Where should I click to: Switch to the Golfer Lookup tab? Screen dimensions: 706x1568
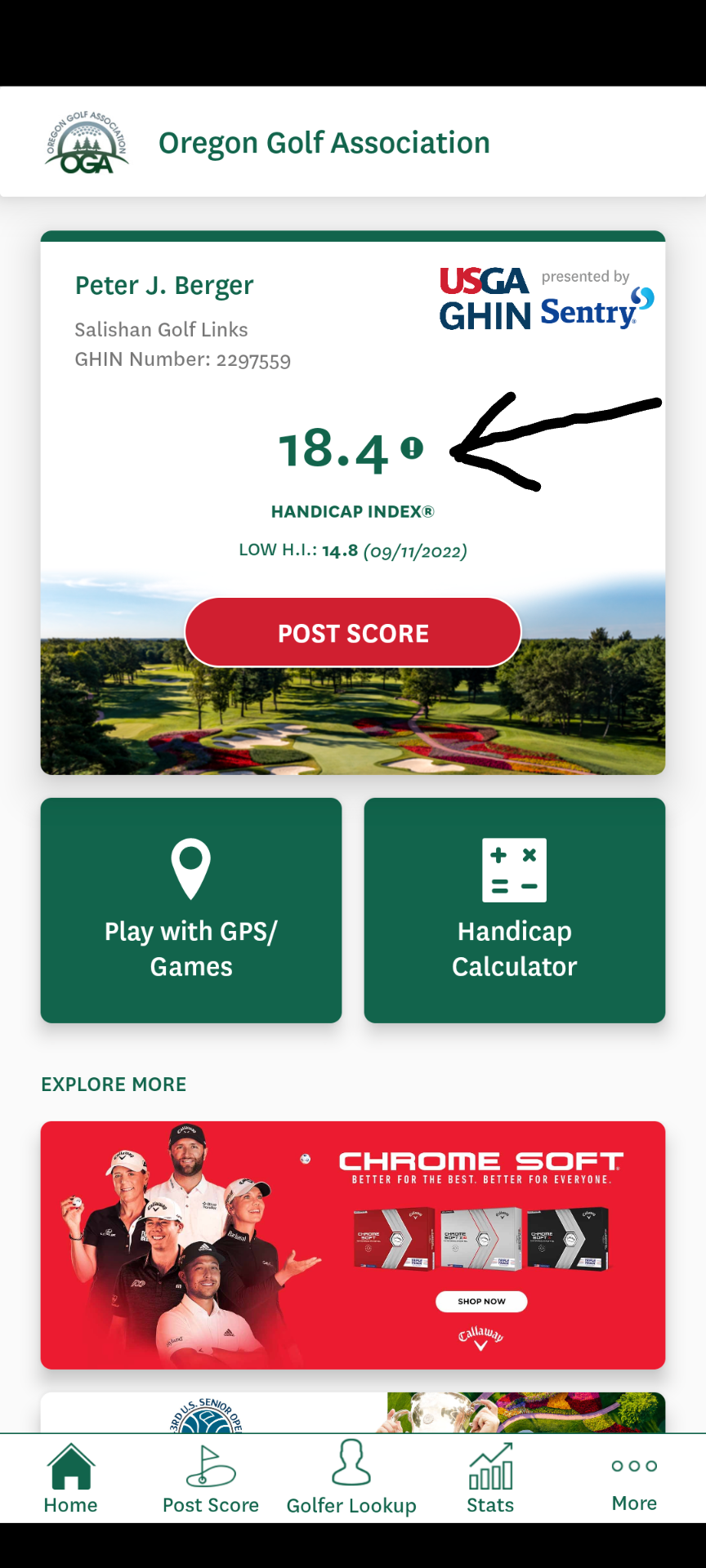click(x=351, y=1479)
